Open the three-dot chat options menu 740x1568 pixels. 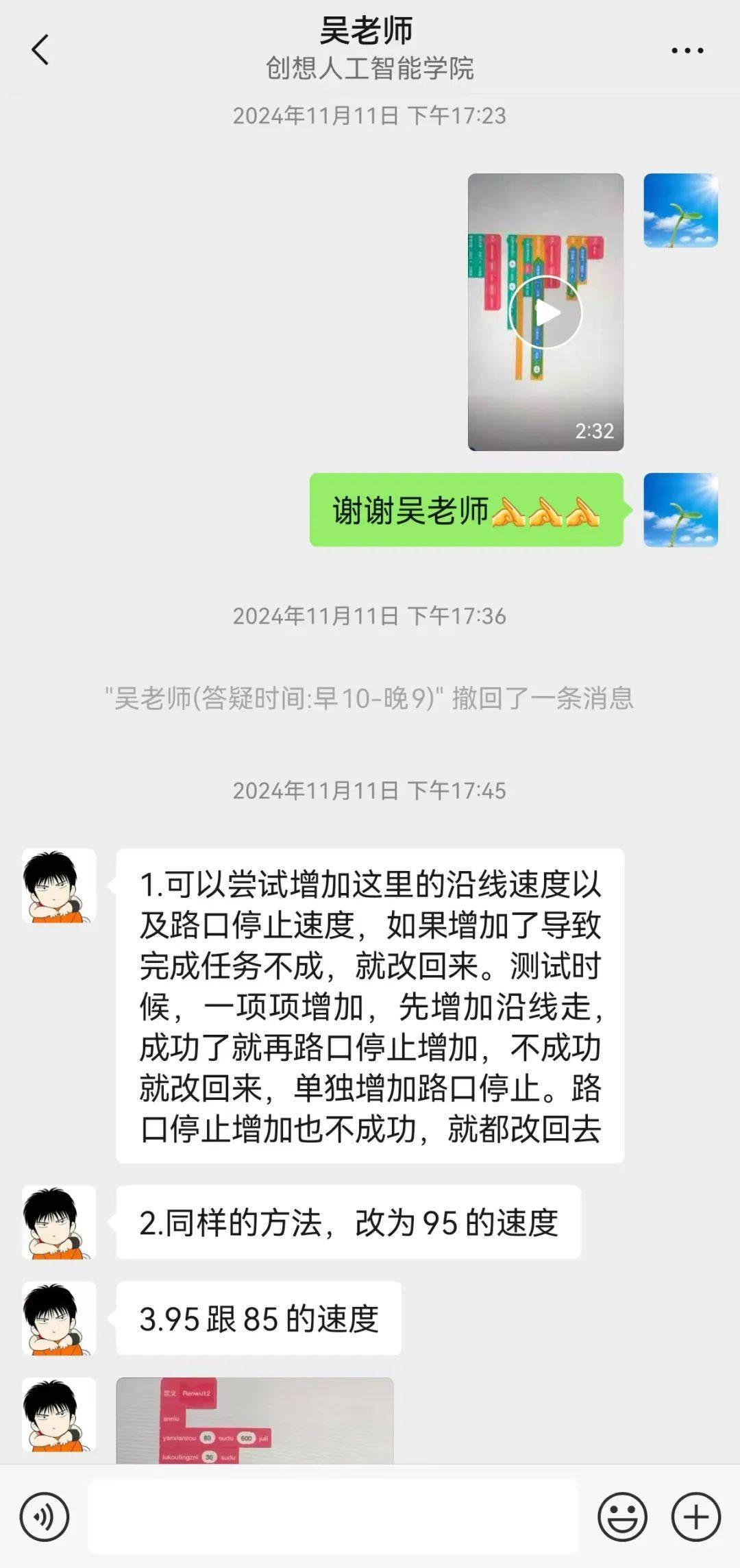point(687,51)
